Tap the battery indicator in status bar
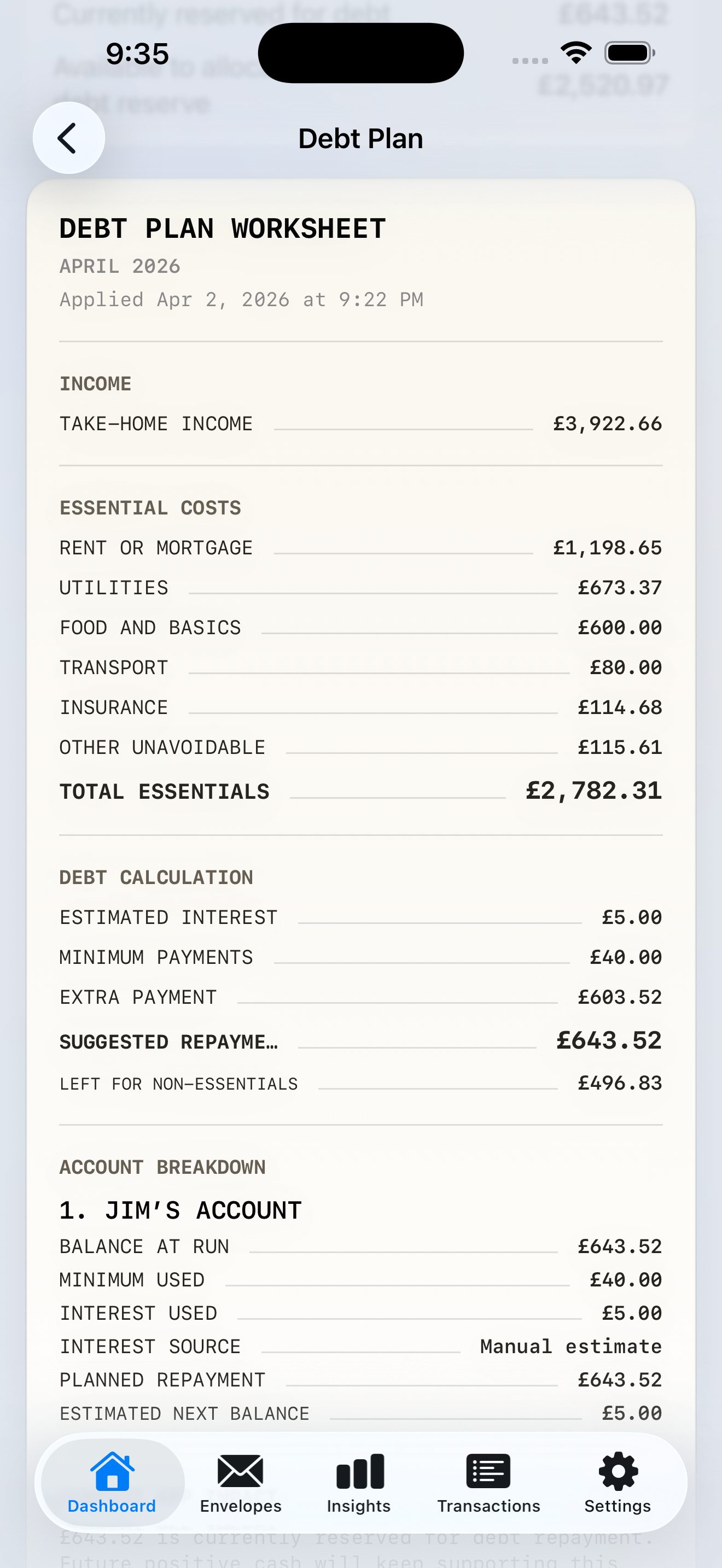Screen dimensions: 722x1568 click(628, 53)
